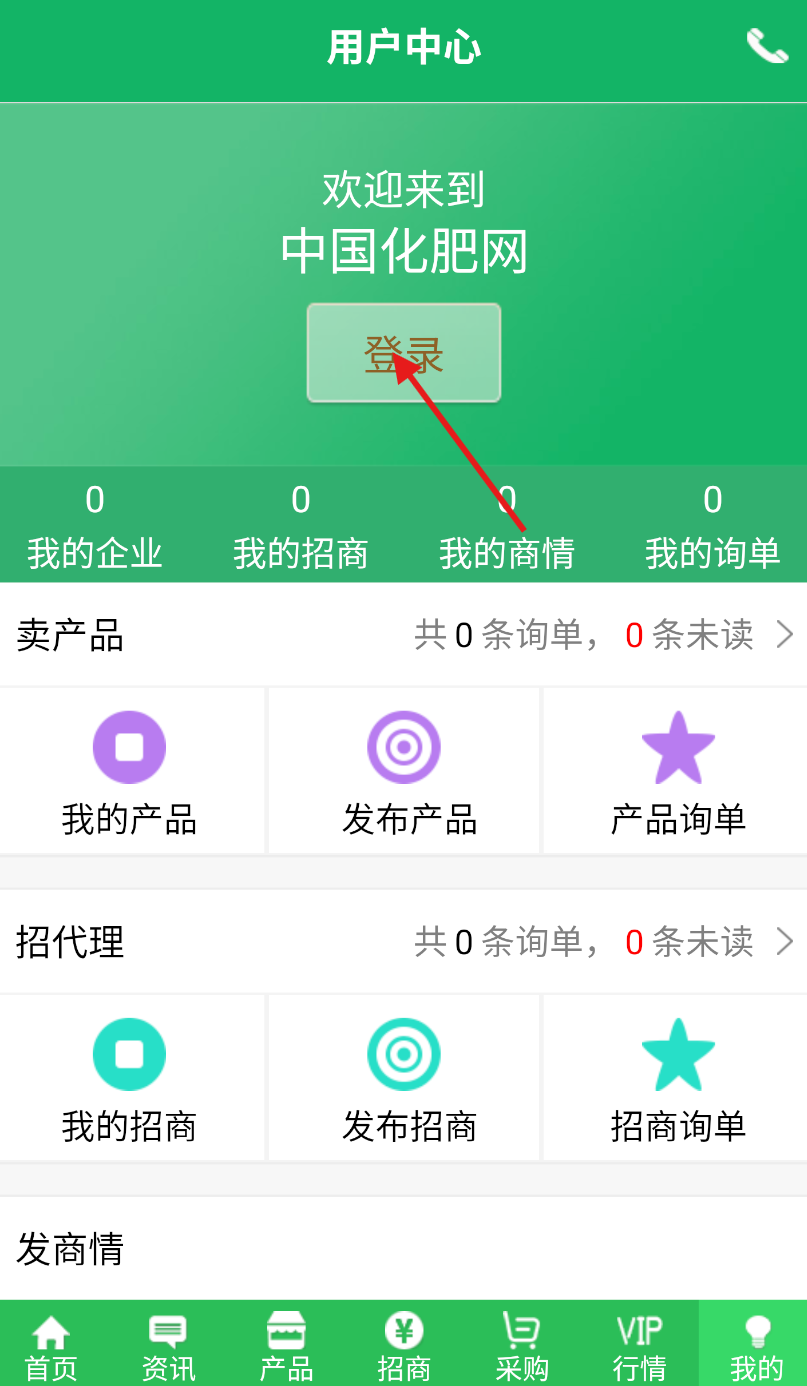The width and height of the screenshot is (807, 1386).
Task: Open 产品询单
Action: (678, 772)
